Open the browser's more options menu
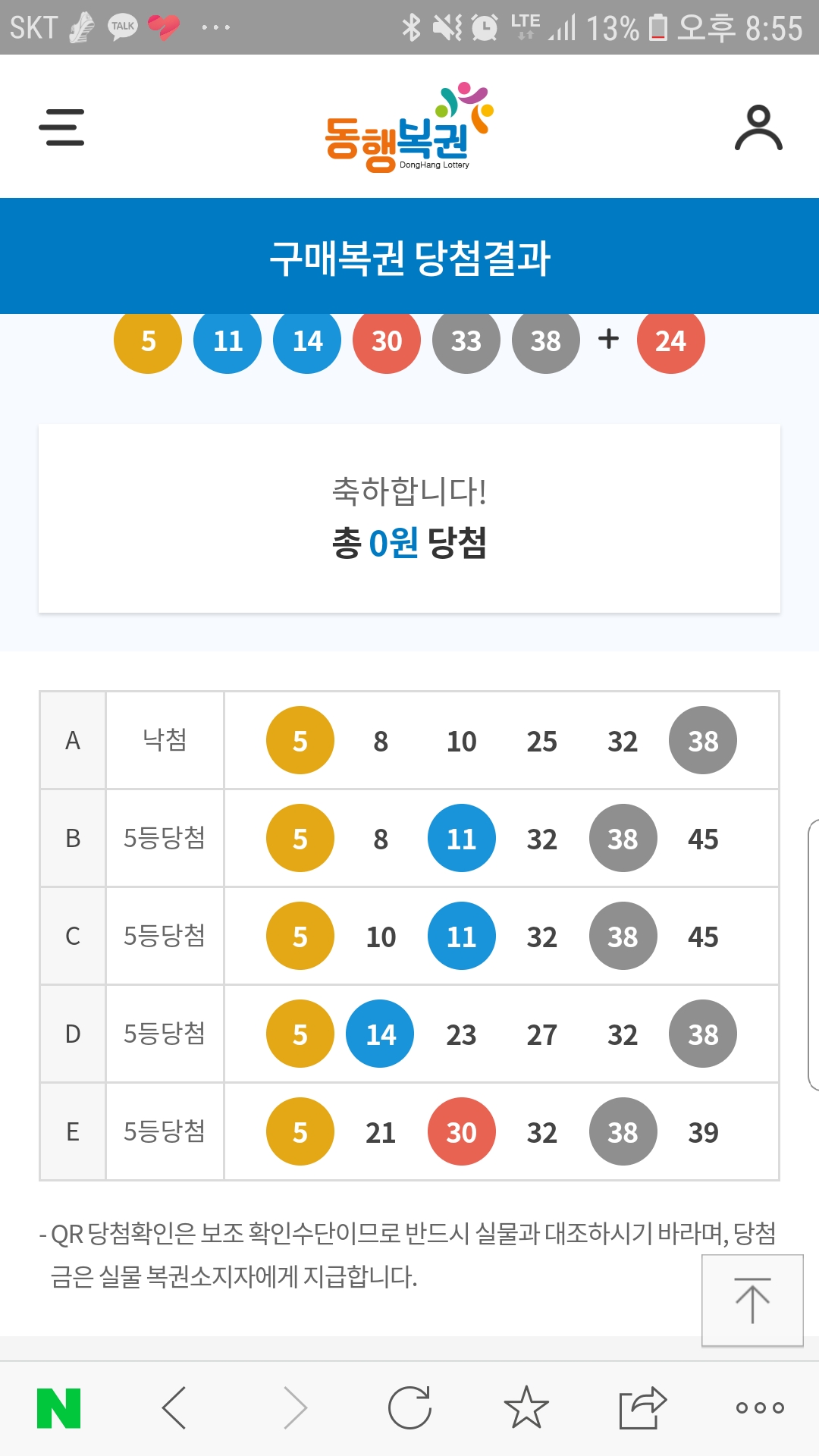This screenshot has width=819, height=1456. coord(760,1407)
